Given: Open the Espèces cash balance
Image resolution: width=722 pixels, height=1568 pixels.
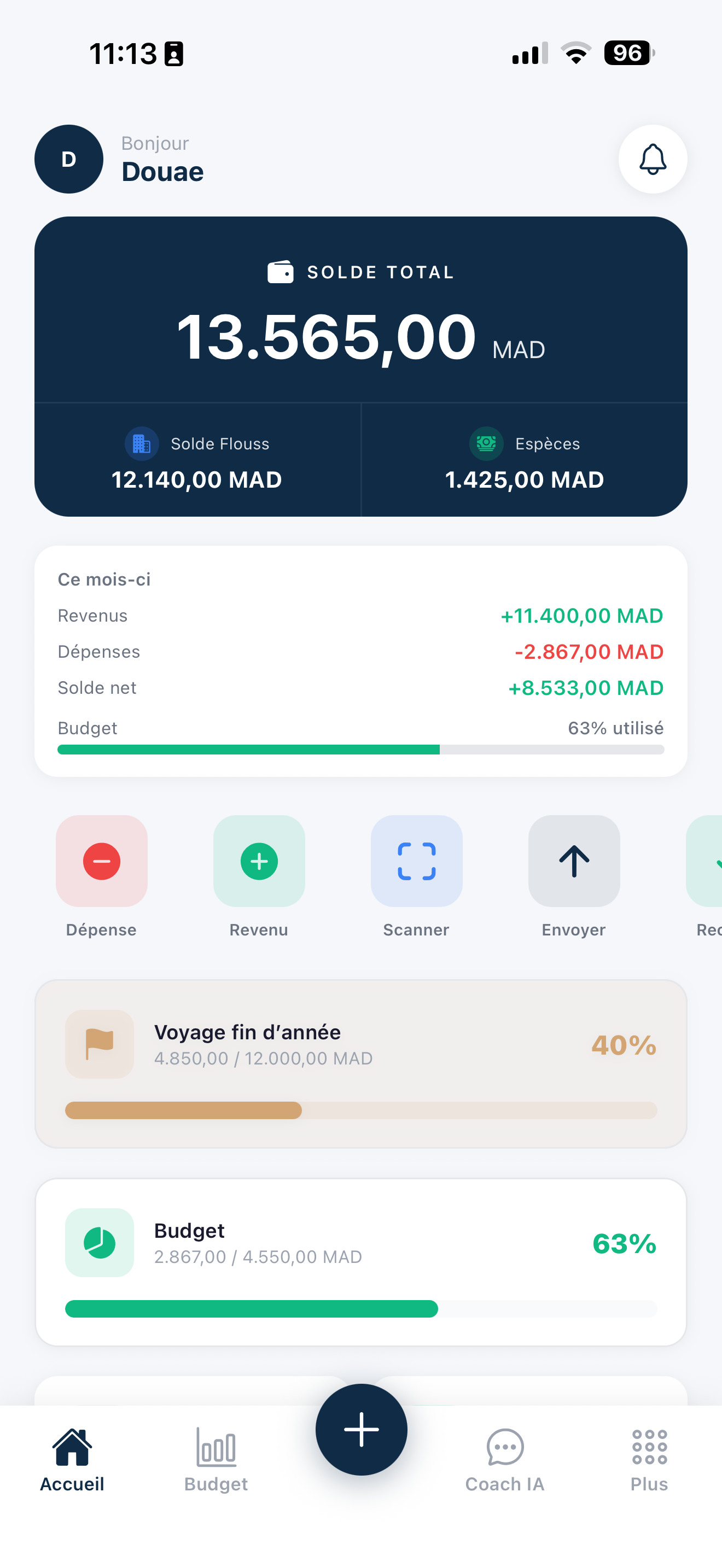Looking at the screenshot, I should tap(524, 461).
